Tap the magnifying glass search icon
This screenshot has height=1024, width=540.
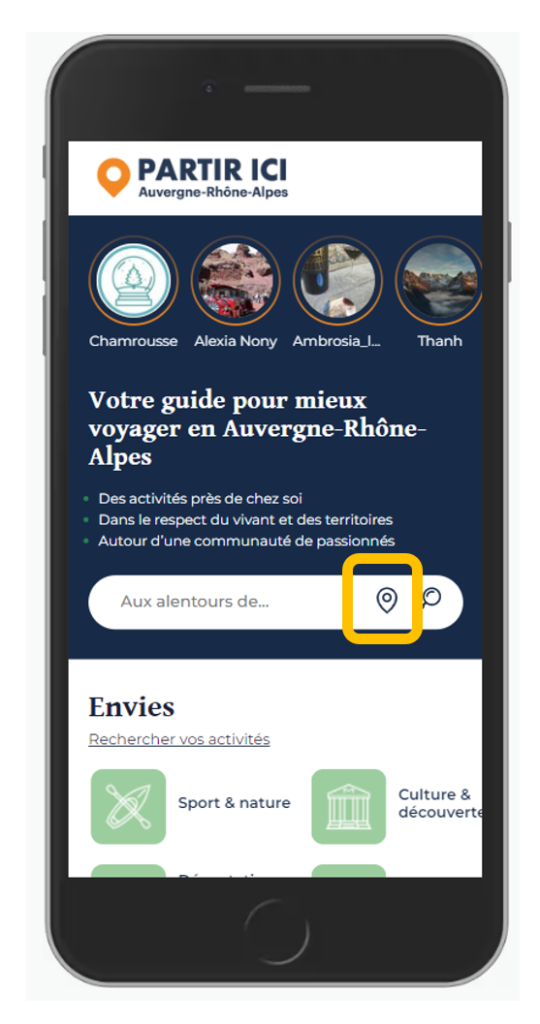pyautogui.click(x=431, y=598)
